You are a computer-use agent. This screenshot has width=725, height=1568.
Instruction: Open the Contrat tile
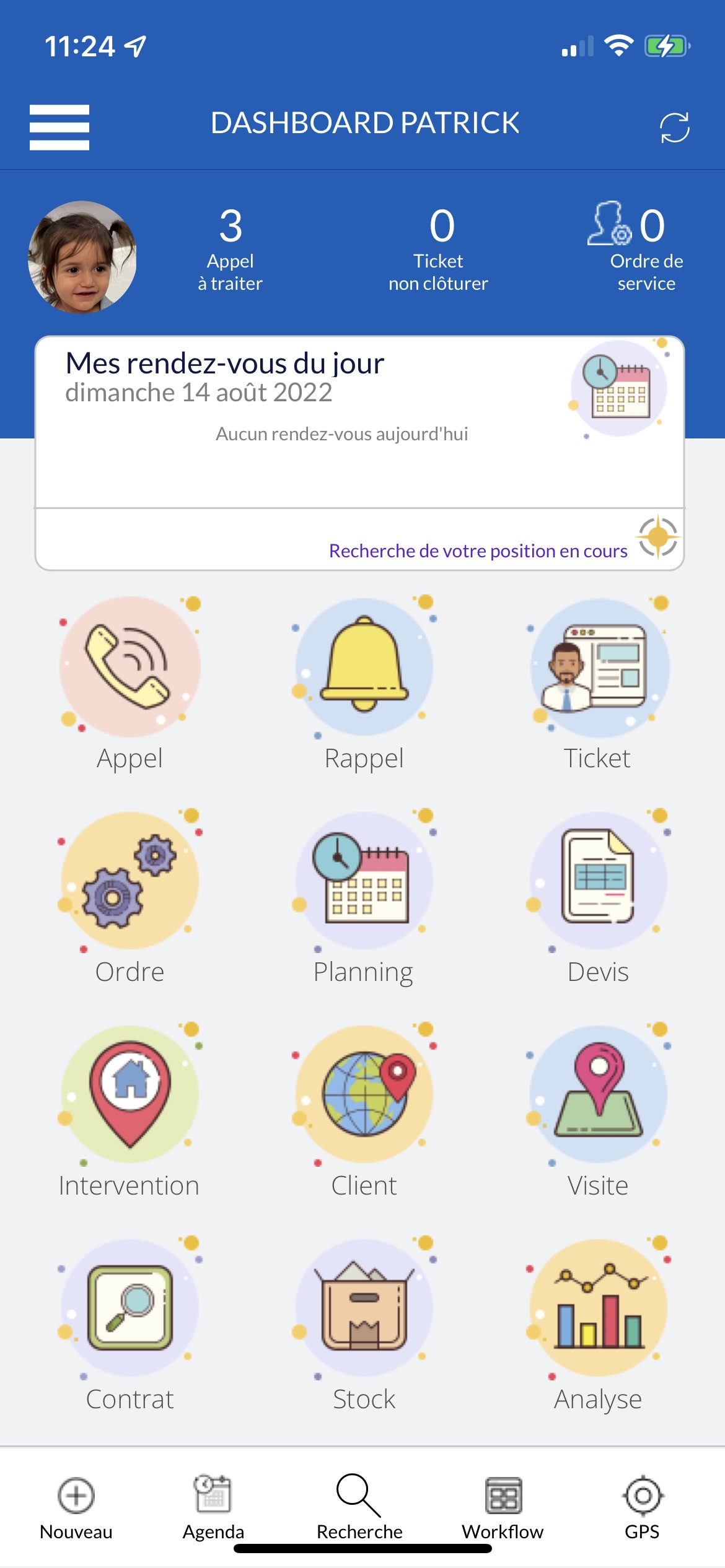(130, 1325)
